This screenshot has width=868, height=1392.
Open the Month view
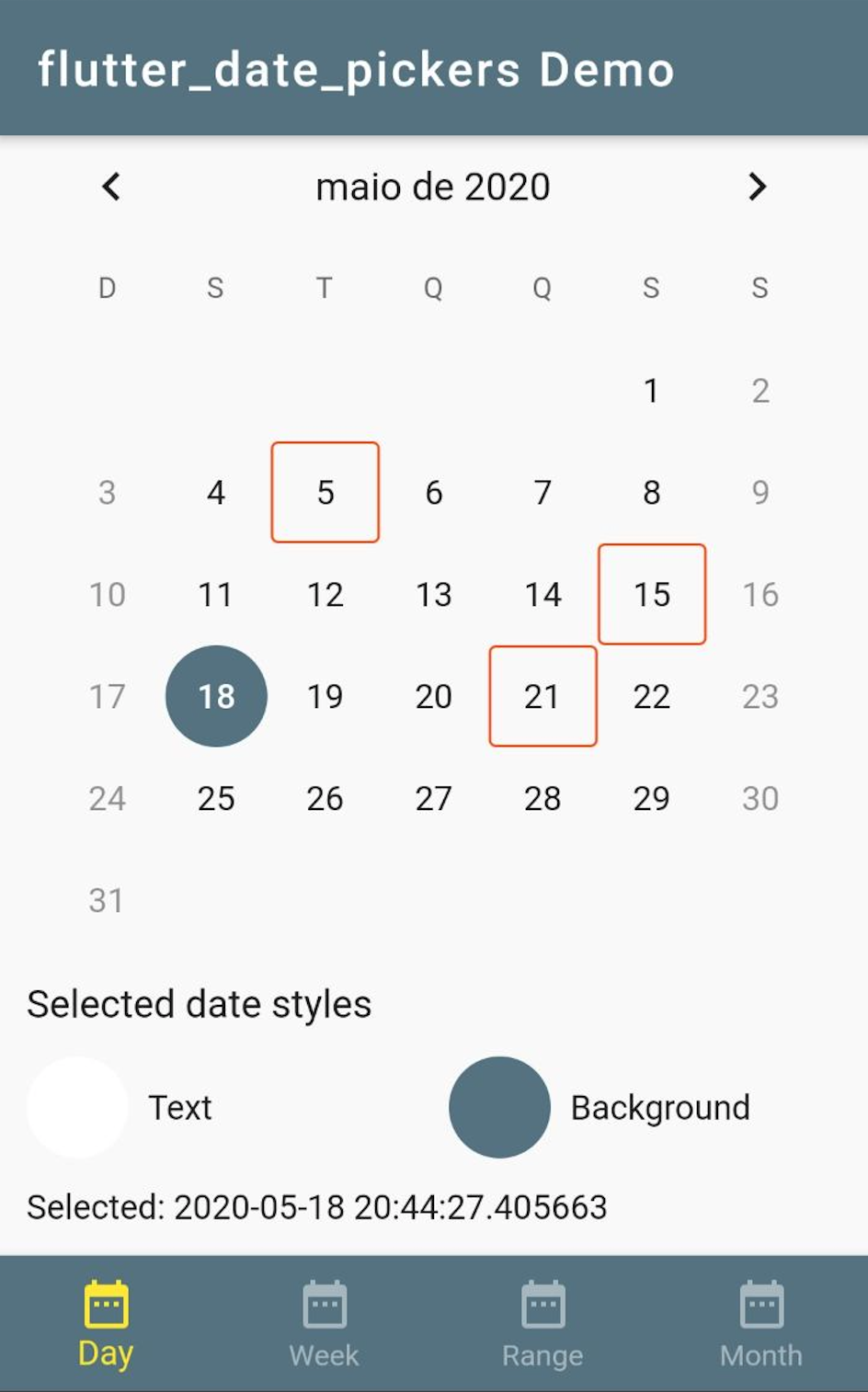click(762, 1324)
